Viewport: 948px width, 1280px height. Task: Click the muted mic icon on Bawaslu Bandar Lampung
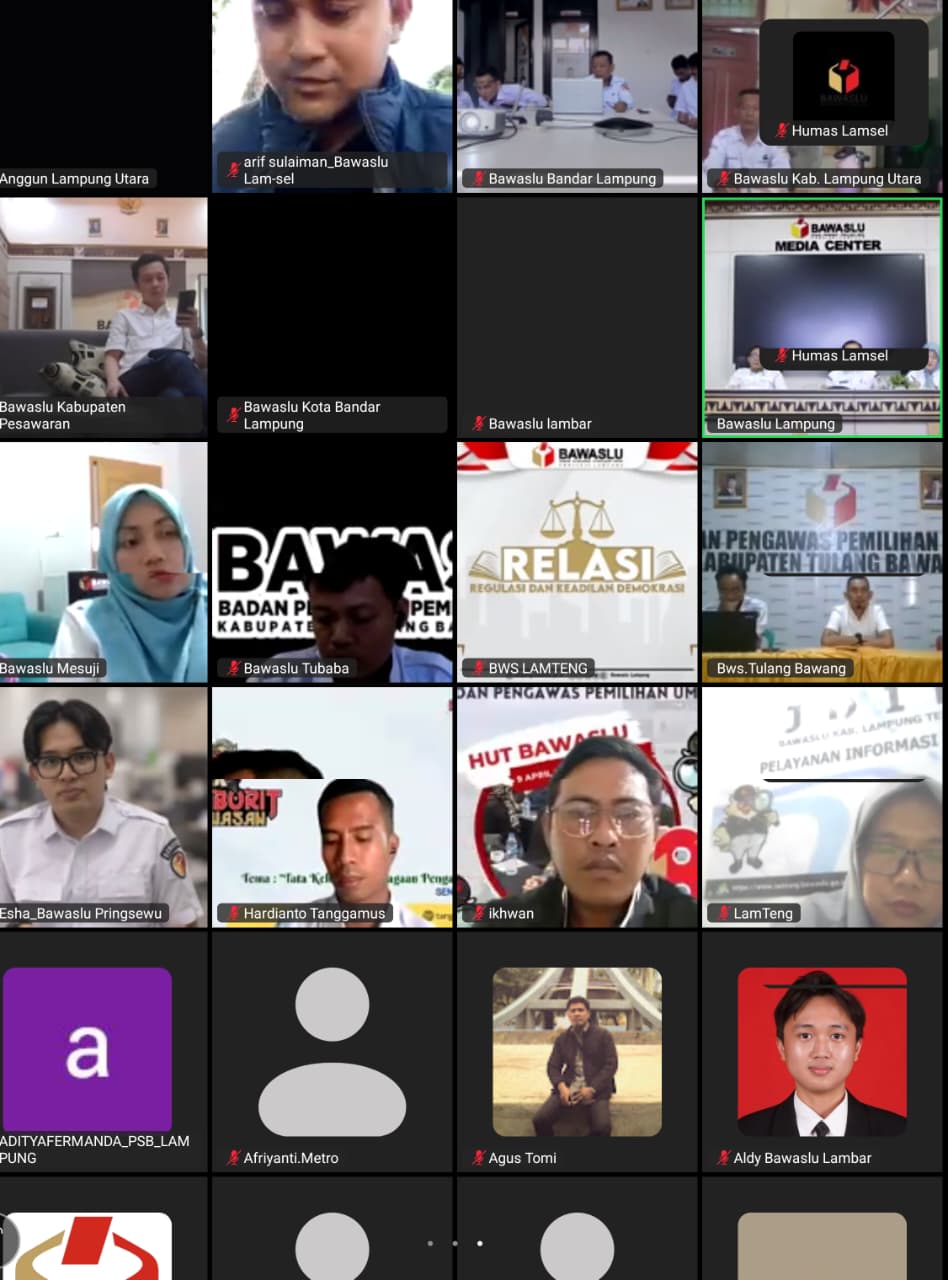(x=479, y=178)
